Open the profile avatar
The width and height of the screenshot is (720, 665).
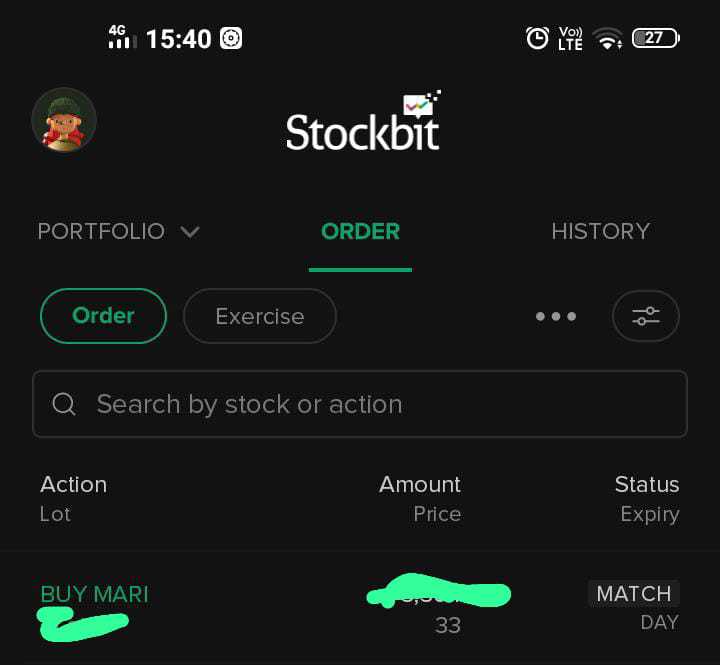64,120
